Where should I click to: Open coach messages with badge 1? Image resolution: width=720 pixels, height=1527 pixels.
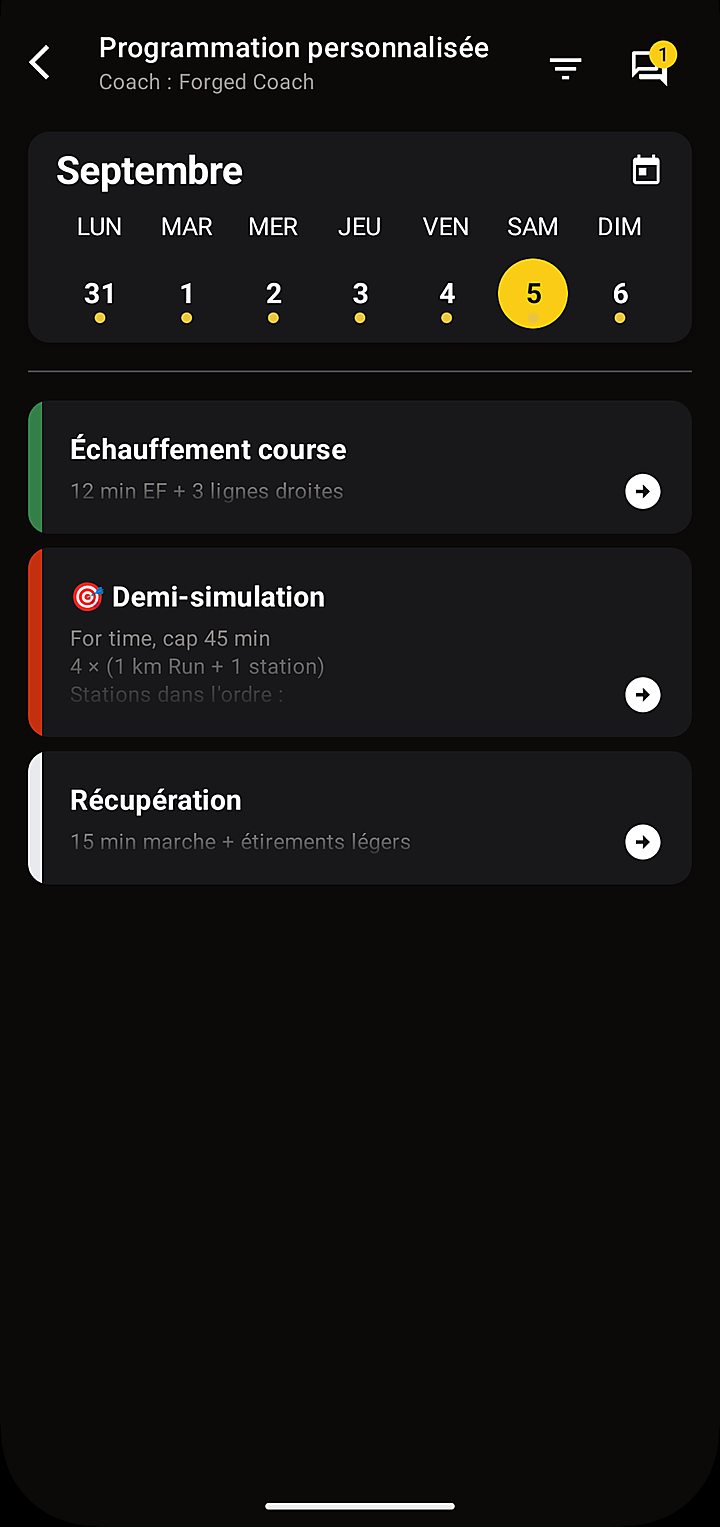pos(650,65)
